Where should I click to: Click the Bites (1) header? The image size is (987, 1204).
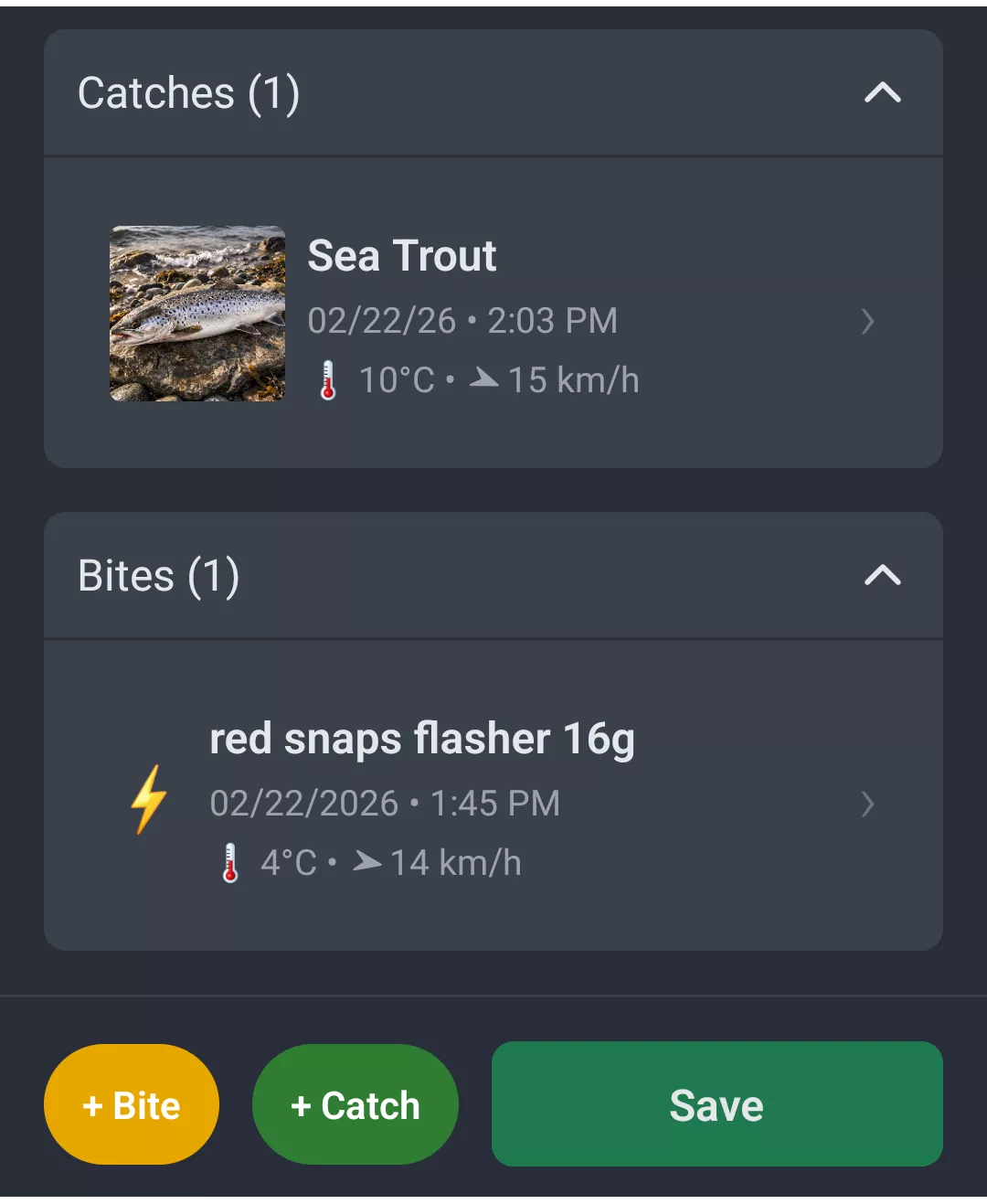[x=158, y=575]
